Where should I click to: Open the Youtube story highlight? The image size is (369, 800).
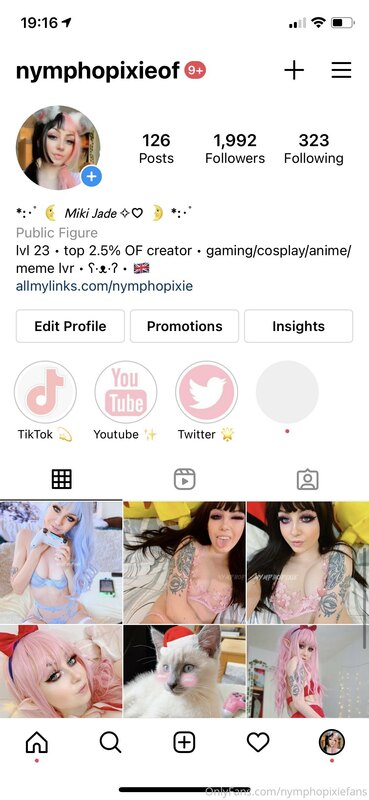126,392
